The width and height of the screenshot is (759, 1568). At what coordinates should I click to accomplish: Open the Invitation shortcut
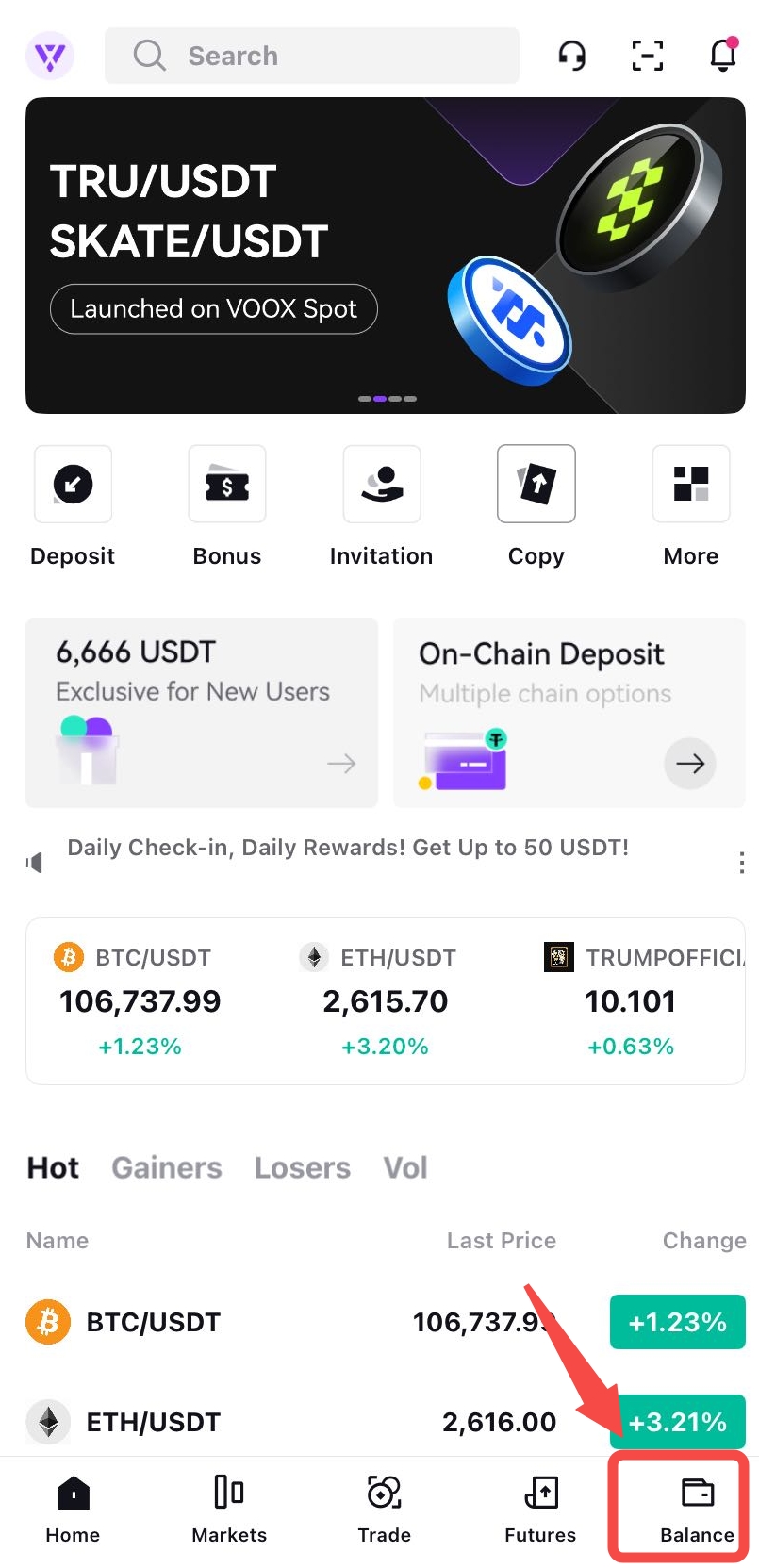tap(382, 506)
